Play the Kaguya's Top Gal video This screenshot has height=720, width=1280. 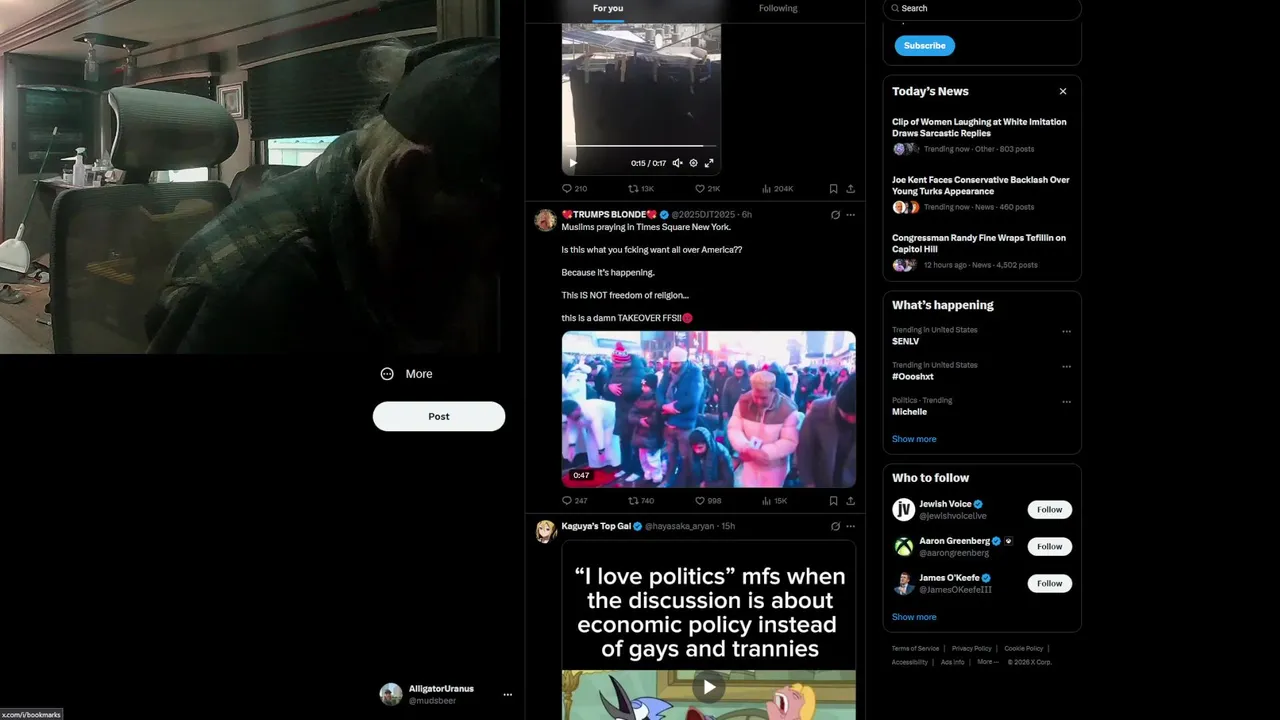click(x=709, y=687)
